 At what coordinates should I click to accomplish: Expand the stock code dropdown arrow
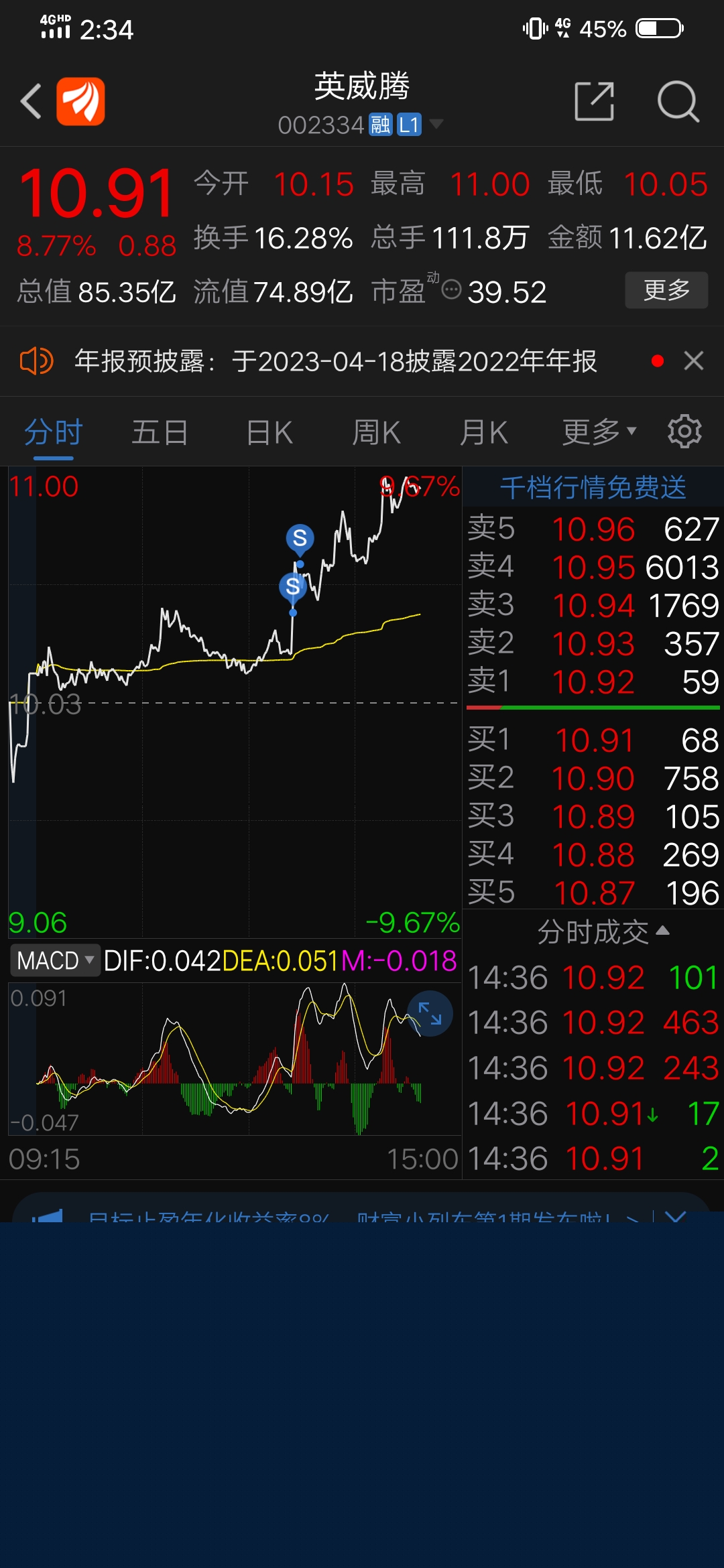(x=436, y=124)
